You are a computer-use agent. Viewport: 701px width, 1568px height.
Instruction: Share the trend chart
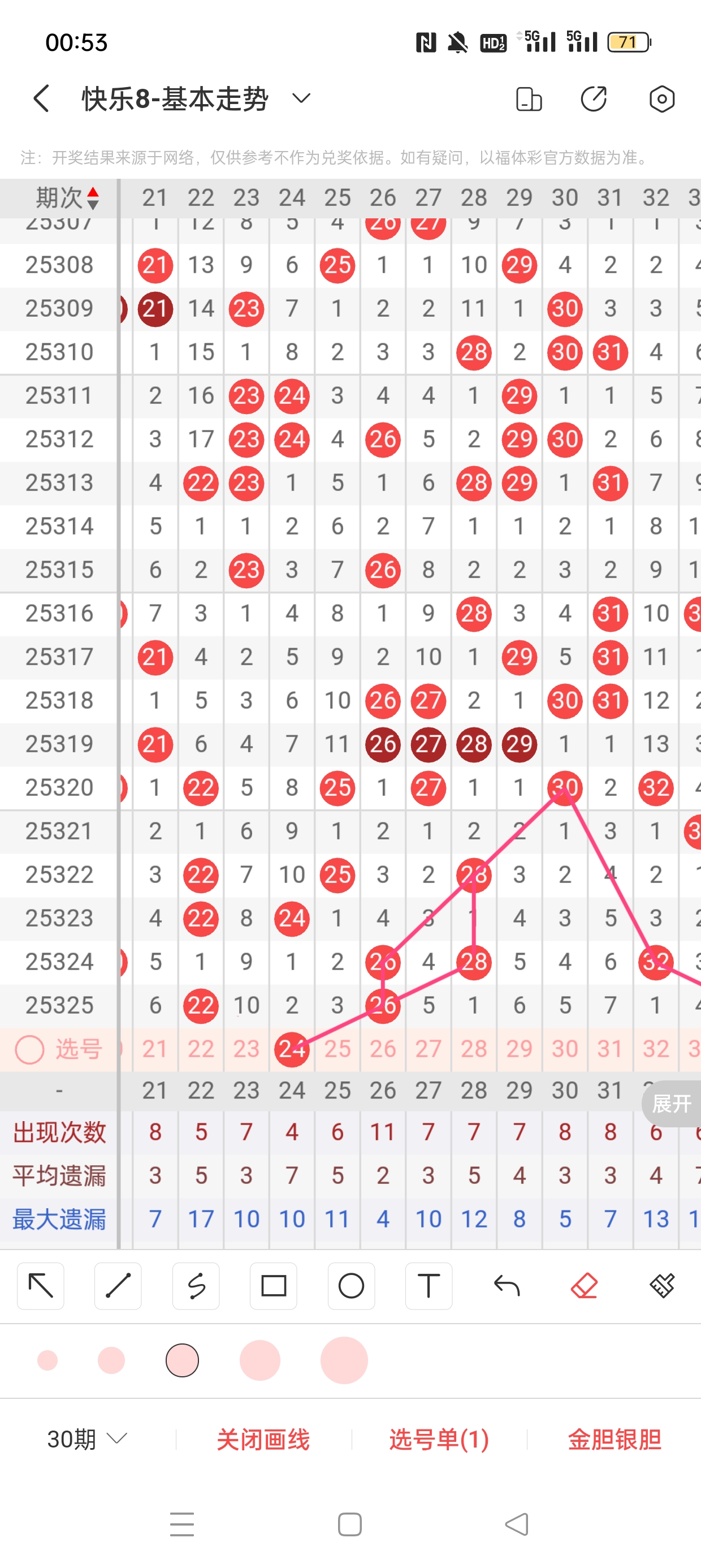coord(593,98)
